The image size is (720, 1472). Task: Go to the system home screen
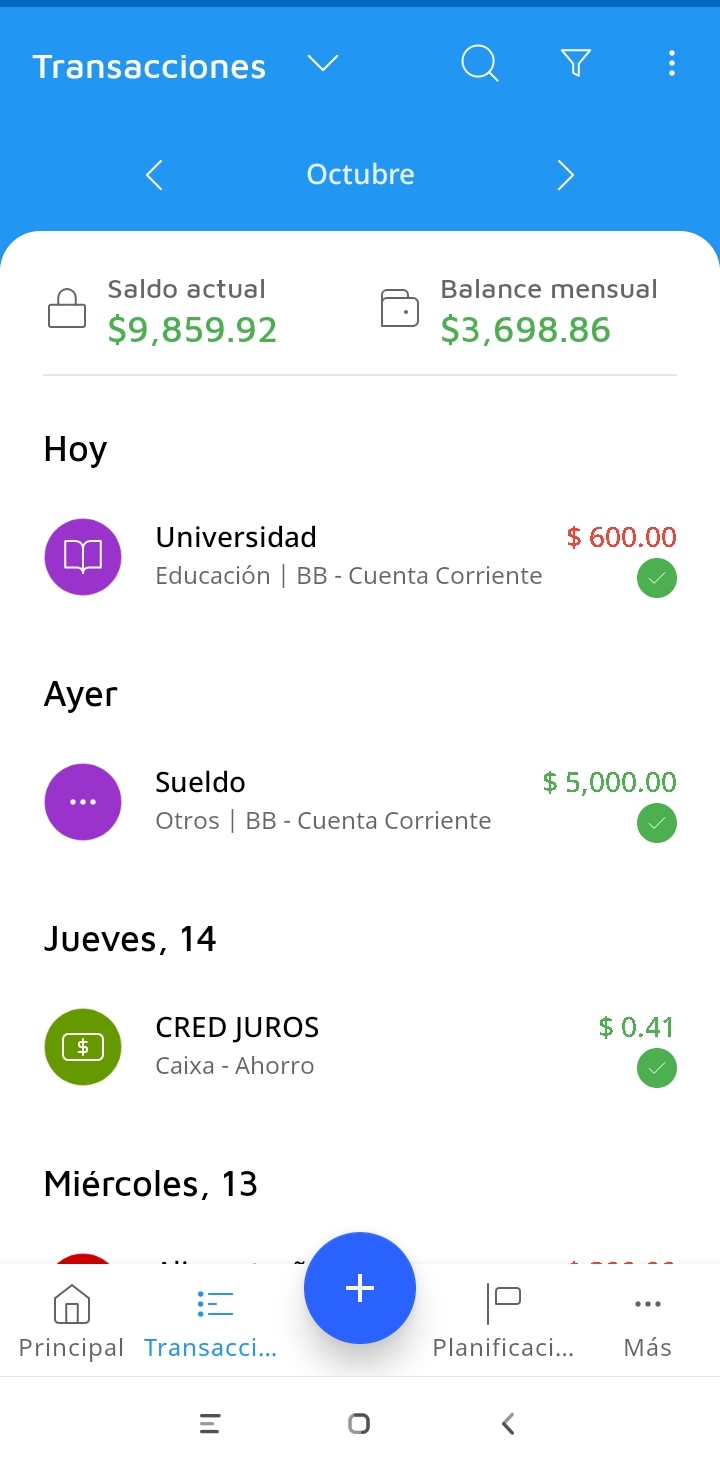click(359, 1424)
